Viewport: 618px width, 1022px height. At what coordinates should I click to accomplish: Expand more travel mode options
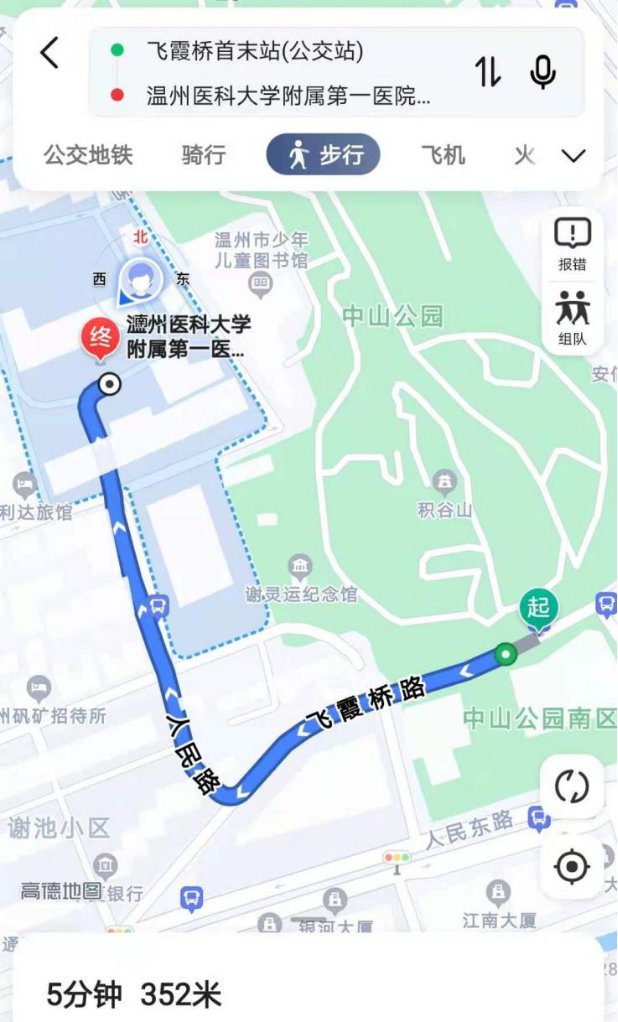(573, 156)
